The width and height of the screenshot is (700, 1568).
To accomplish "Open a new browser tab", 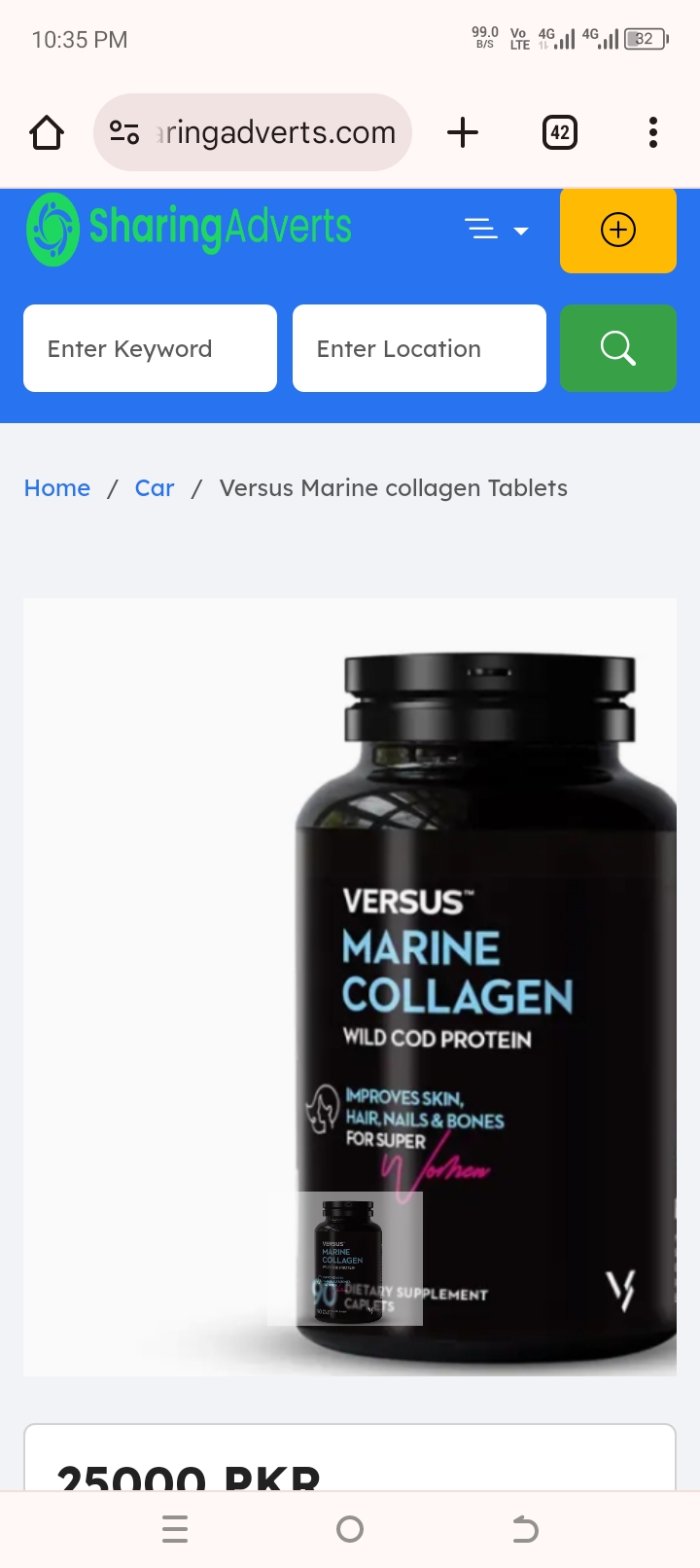I will (x=463, y=132).
